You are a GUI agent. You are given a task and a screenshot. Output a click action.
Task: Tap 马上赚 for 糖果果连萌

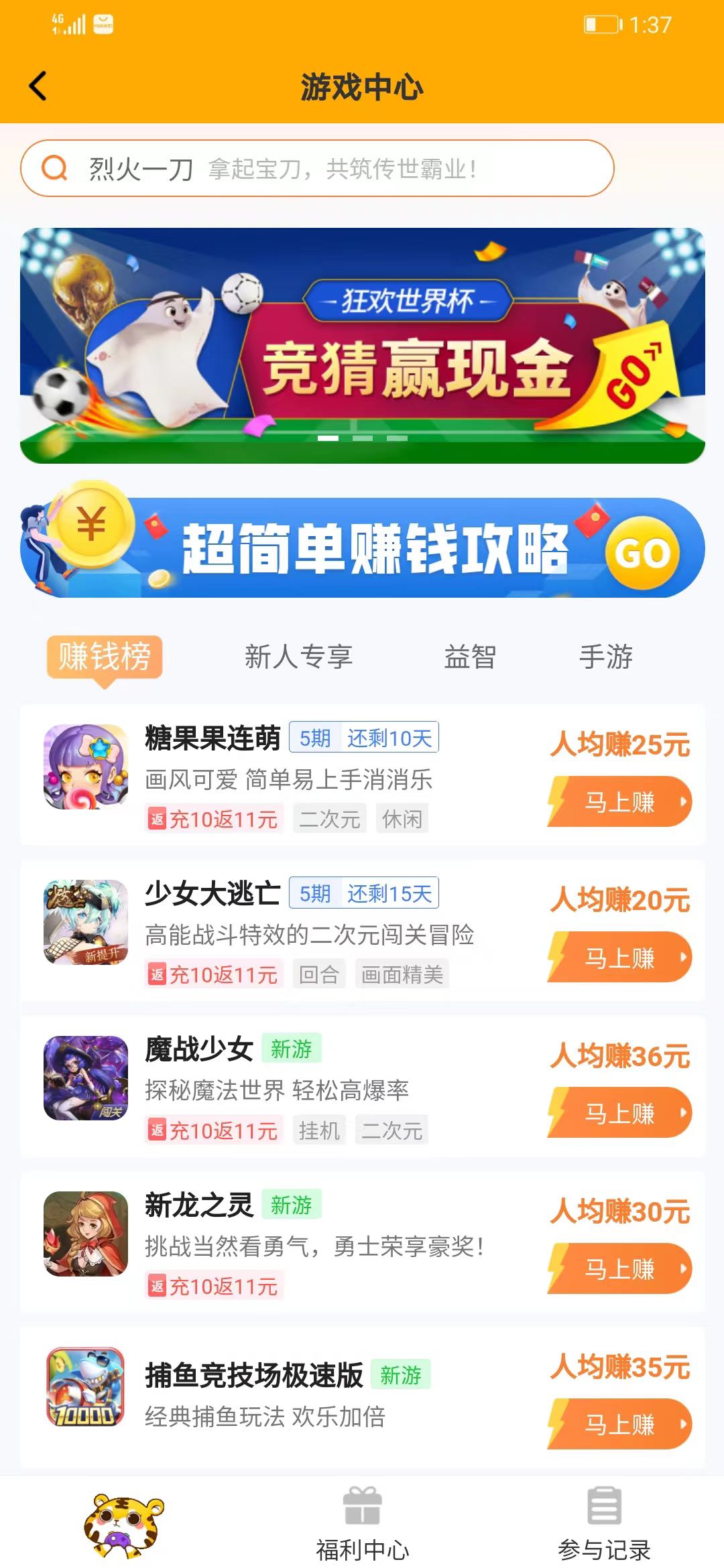[619, 801]
